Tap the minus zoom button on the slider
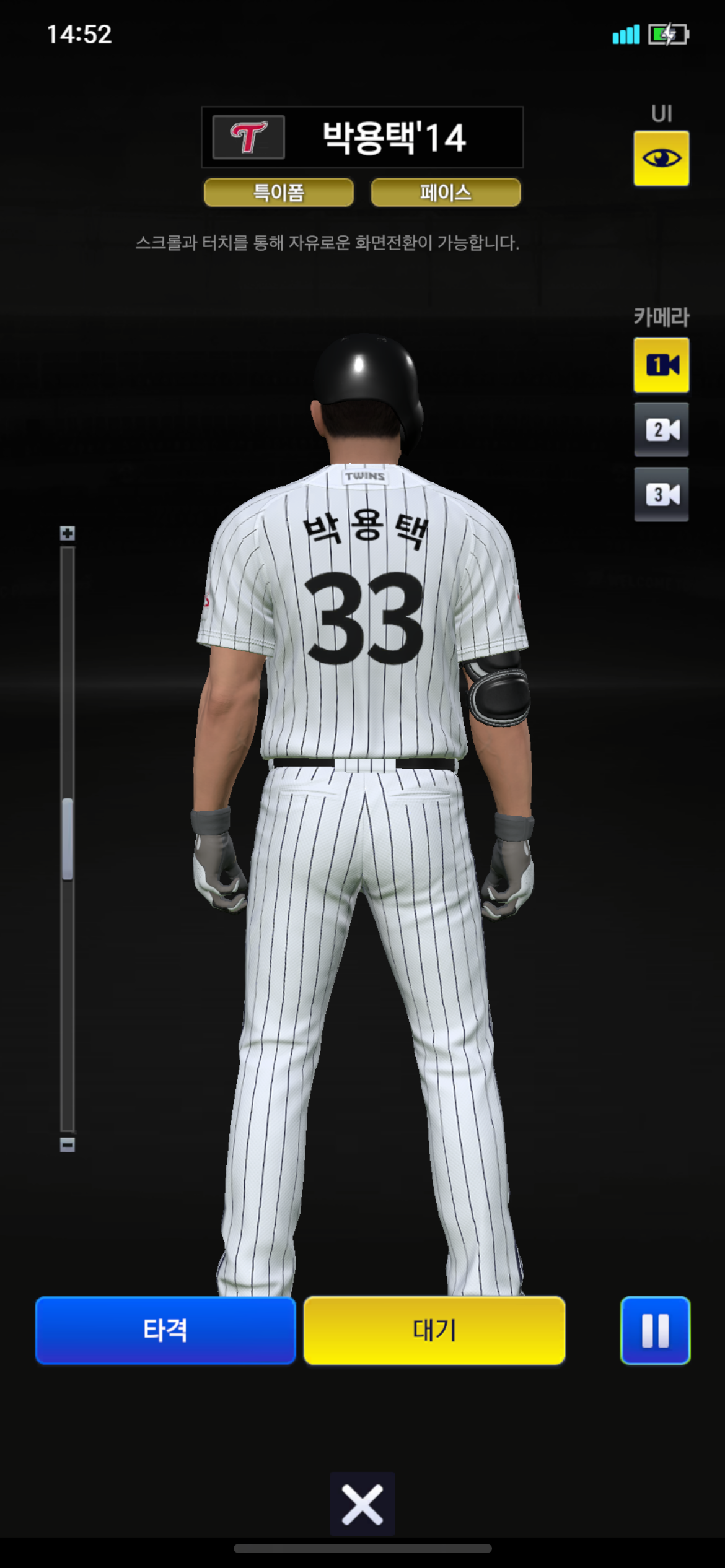 (68, 1144)
